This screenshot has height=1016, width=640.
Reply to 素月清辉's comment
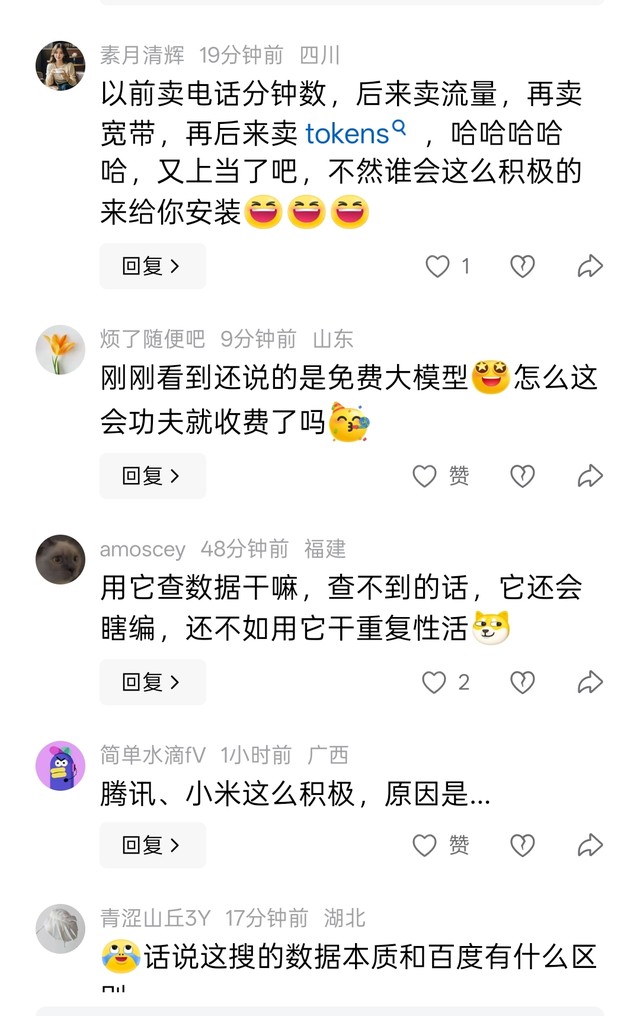[152, 266]
